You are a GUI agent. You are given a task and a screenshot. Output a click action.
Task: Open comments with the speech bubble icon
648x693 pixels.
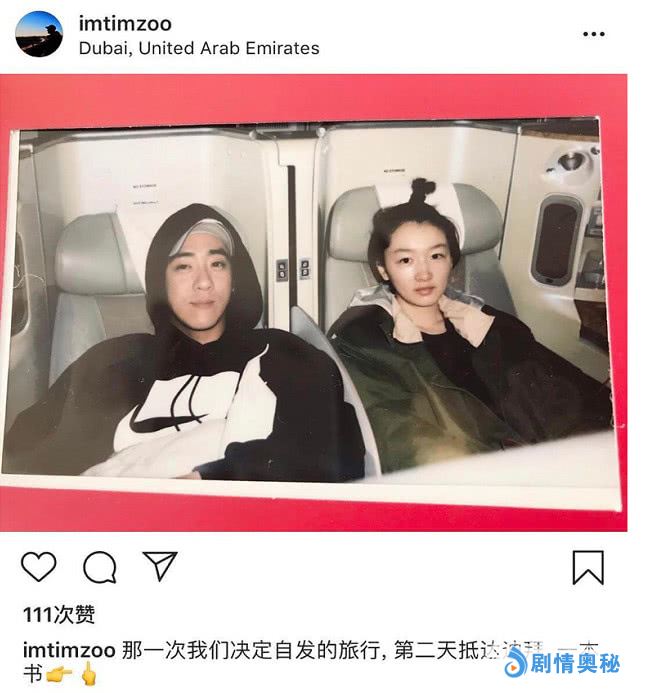99,567
